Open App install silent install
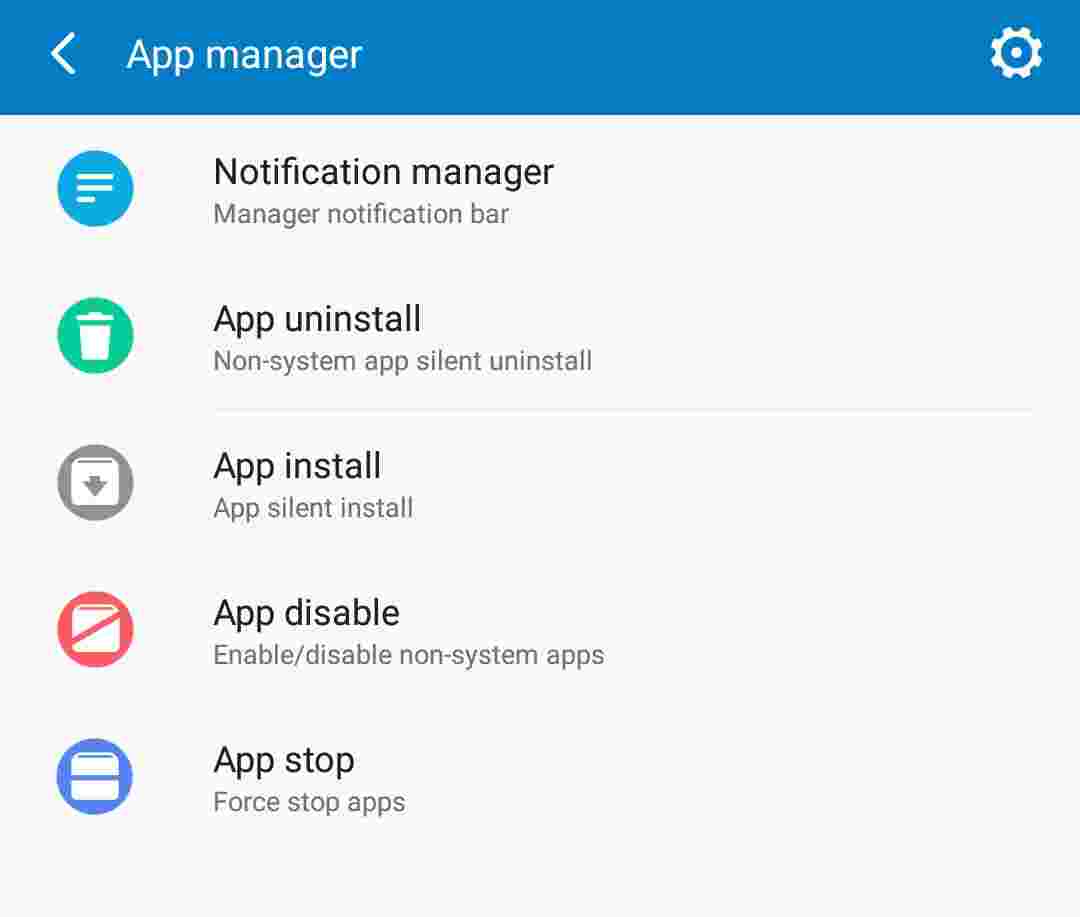The image size is (1080, 917). coord(540,483)
